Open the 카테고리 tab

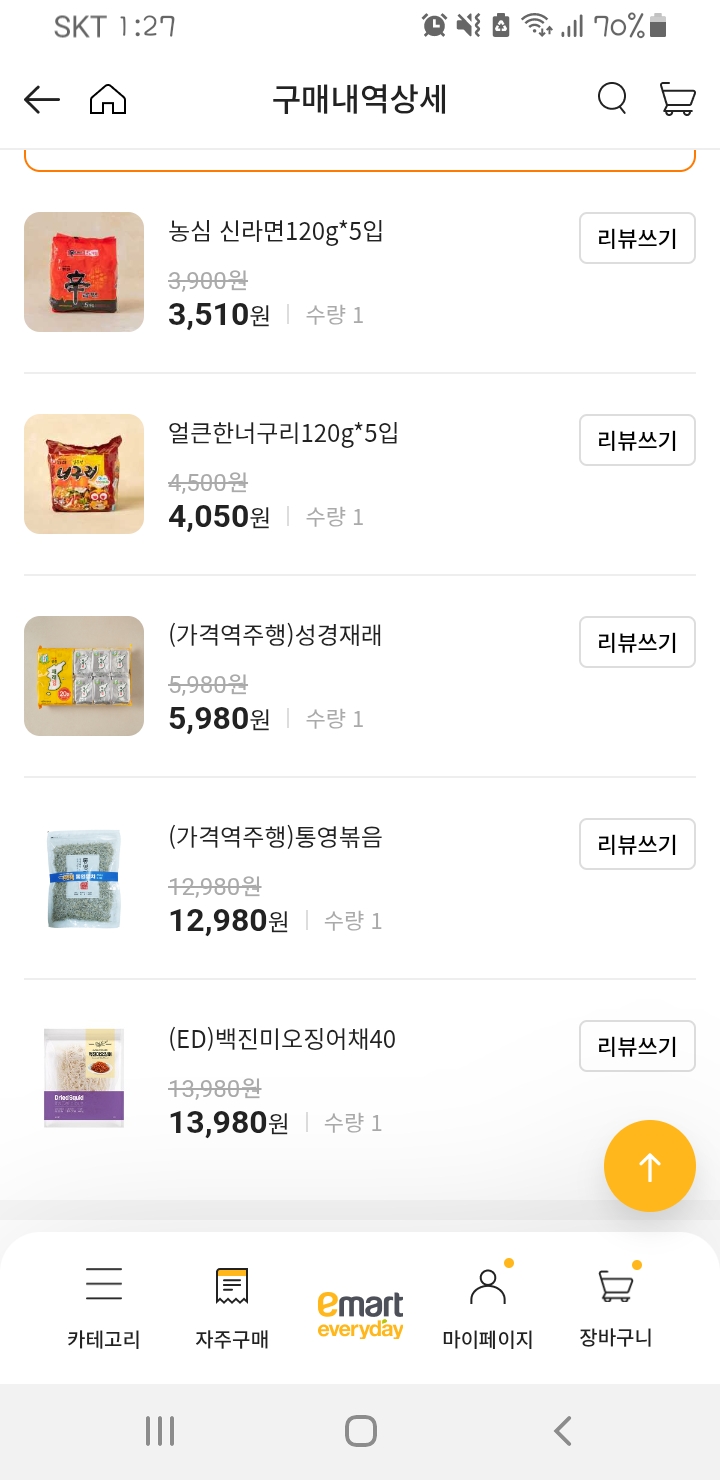[x=104, y=1306]
